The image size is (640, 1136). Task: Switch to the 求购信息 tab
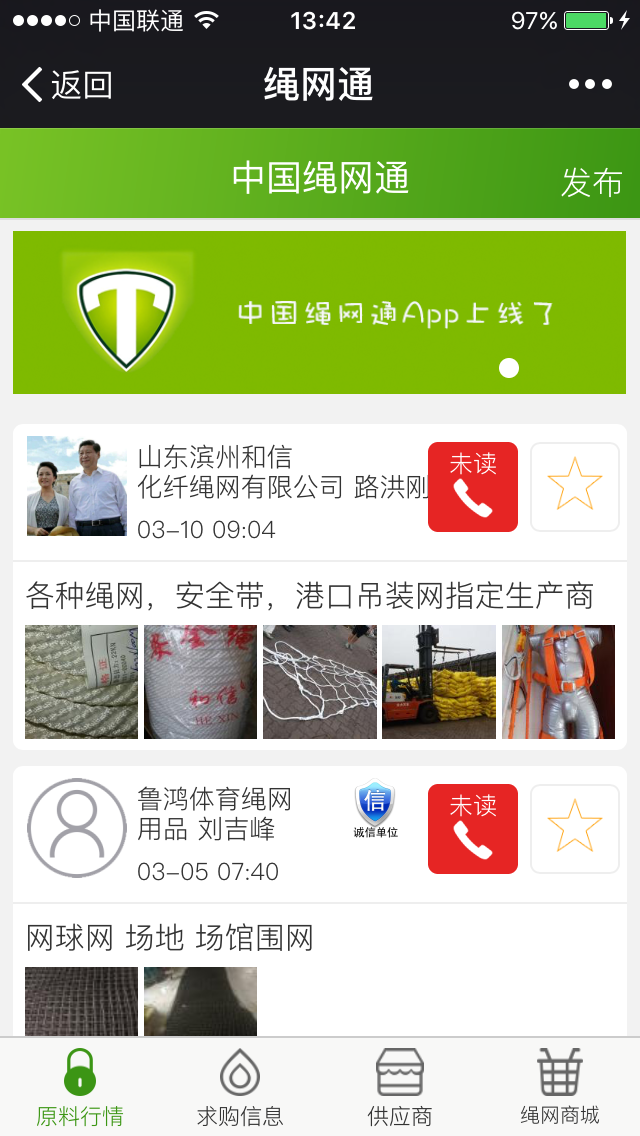[x=240, y=1088]
